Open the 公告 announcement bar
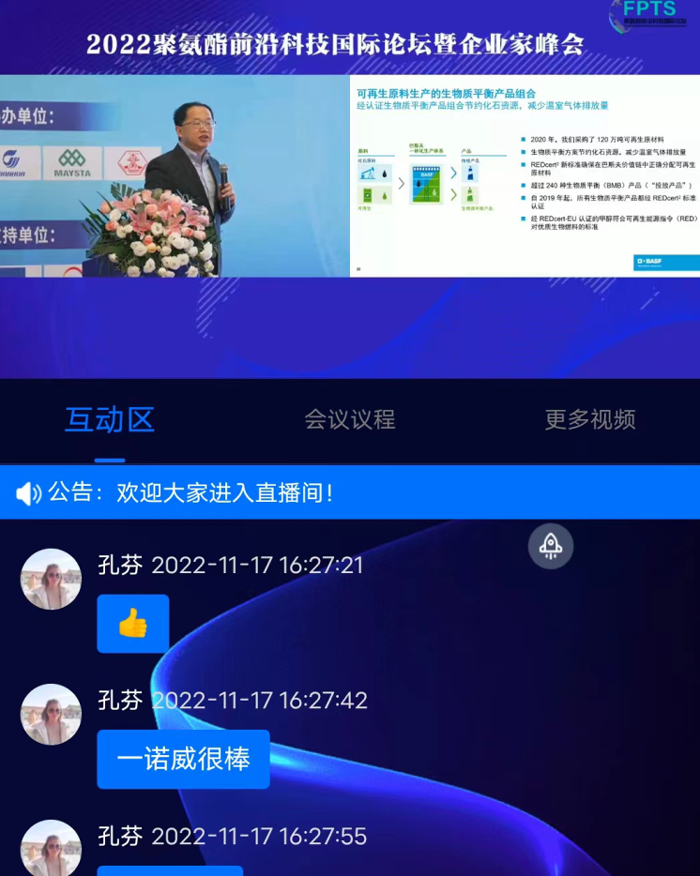The width and height of the screenshot is (700, 876). [x=350, y=493]
